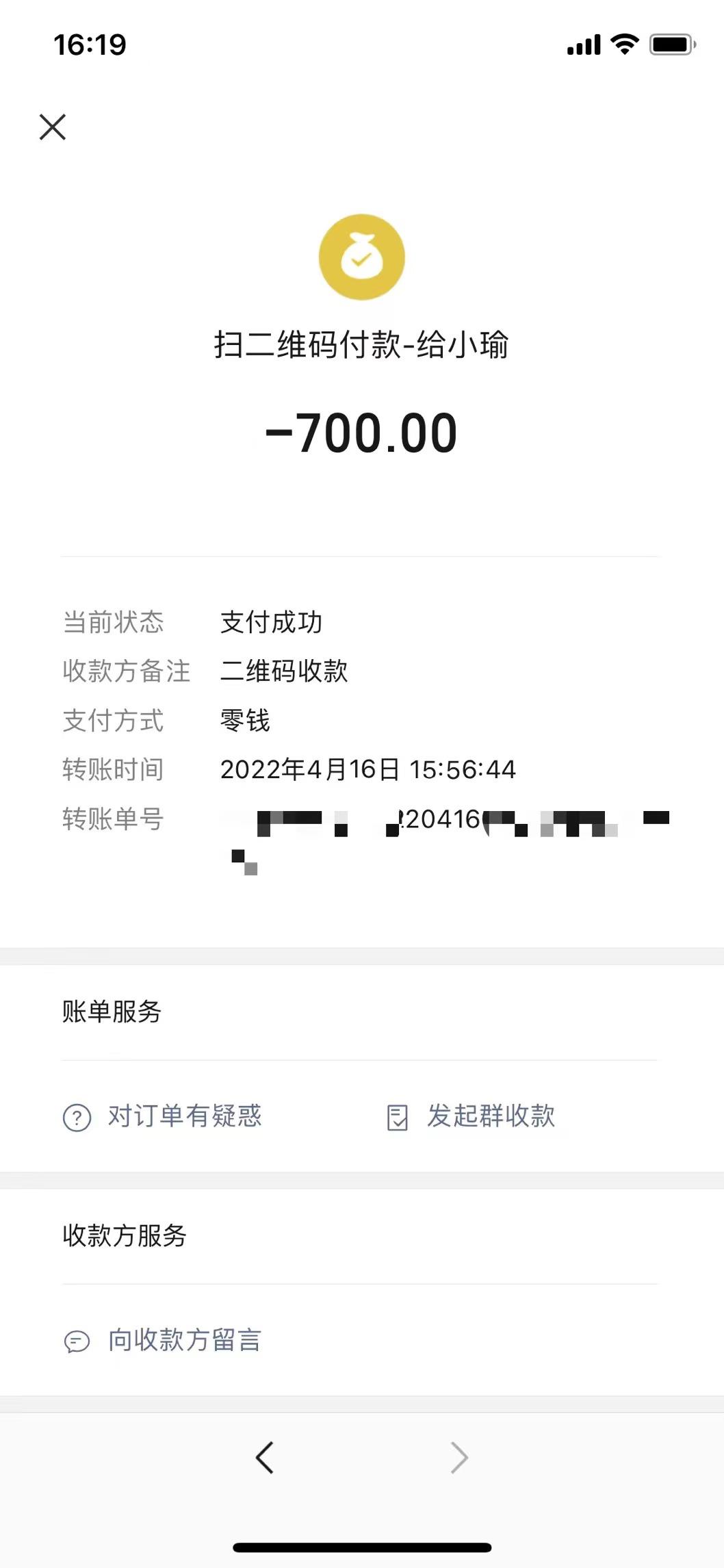The image size is (724, 1568).
Task: Close the payment detail page
Action: click(53, 127)
